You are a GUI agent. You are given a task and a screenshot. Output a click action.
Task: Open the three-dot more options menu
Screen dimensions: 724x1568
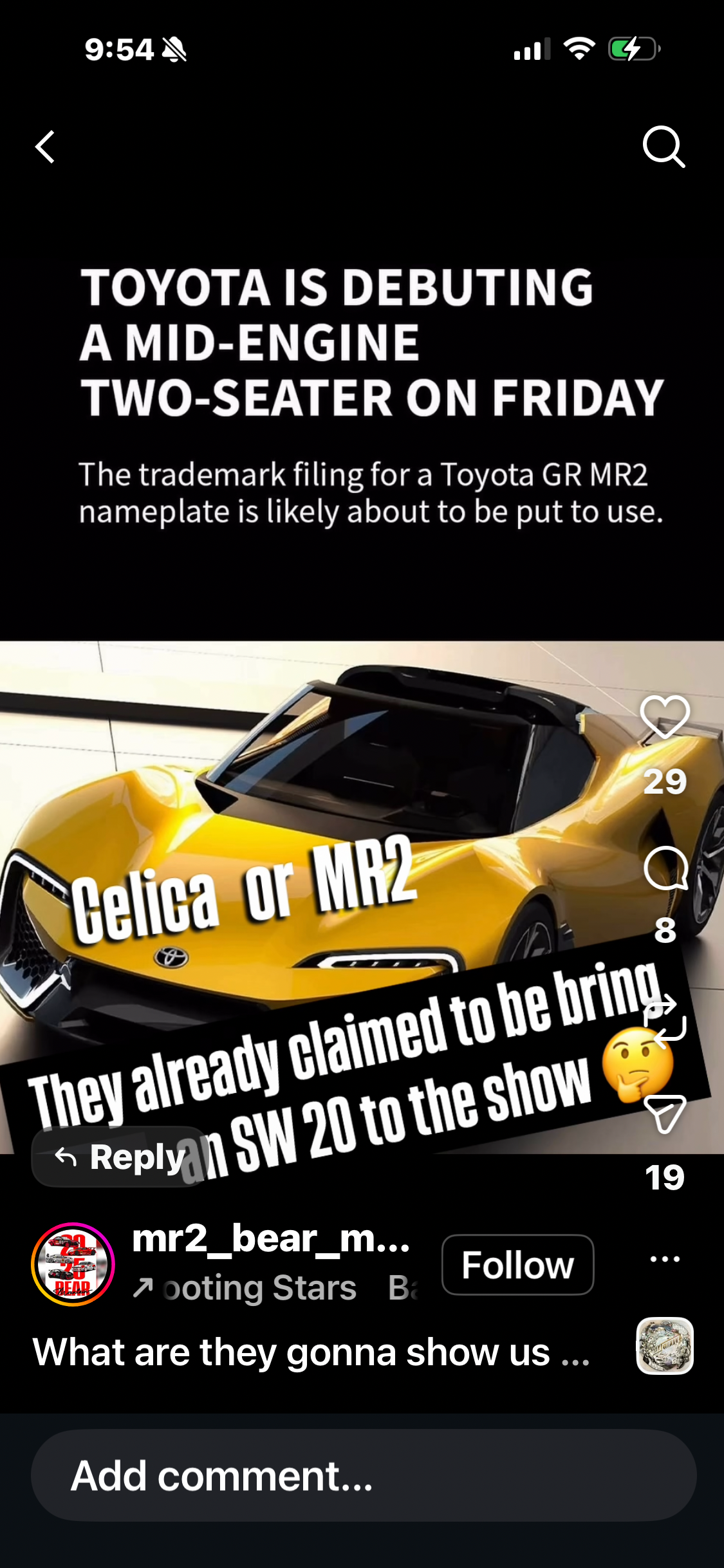coord(665,1259)
